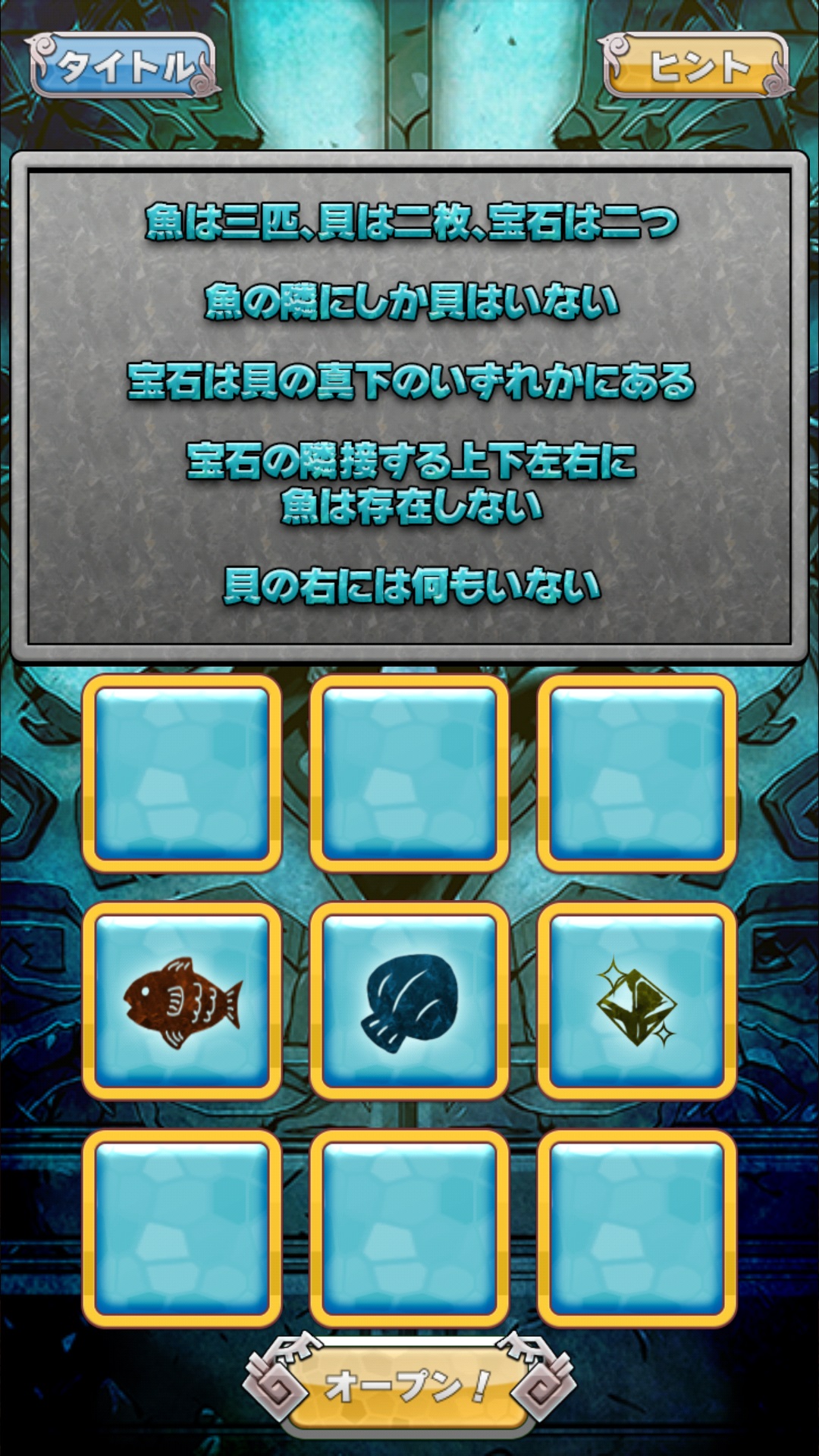Open the ヒント hint button
Viewport: 819px width, 1456px height.
[x=696, y=67]
